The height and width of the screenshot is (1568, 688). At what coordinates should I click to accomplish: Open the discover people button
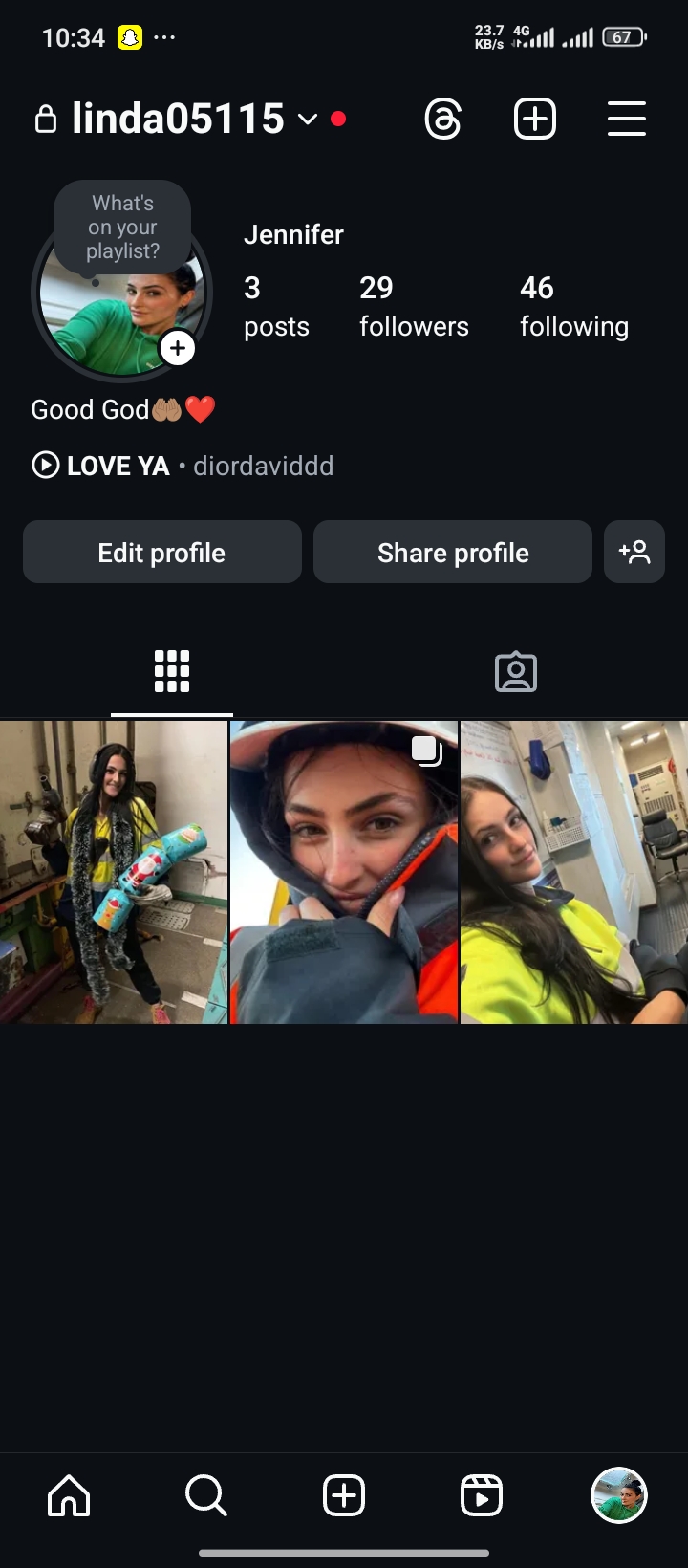pyautogui.click(x=634, y=553)
